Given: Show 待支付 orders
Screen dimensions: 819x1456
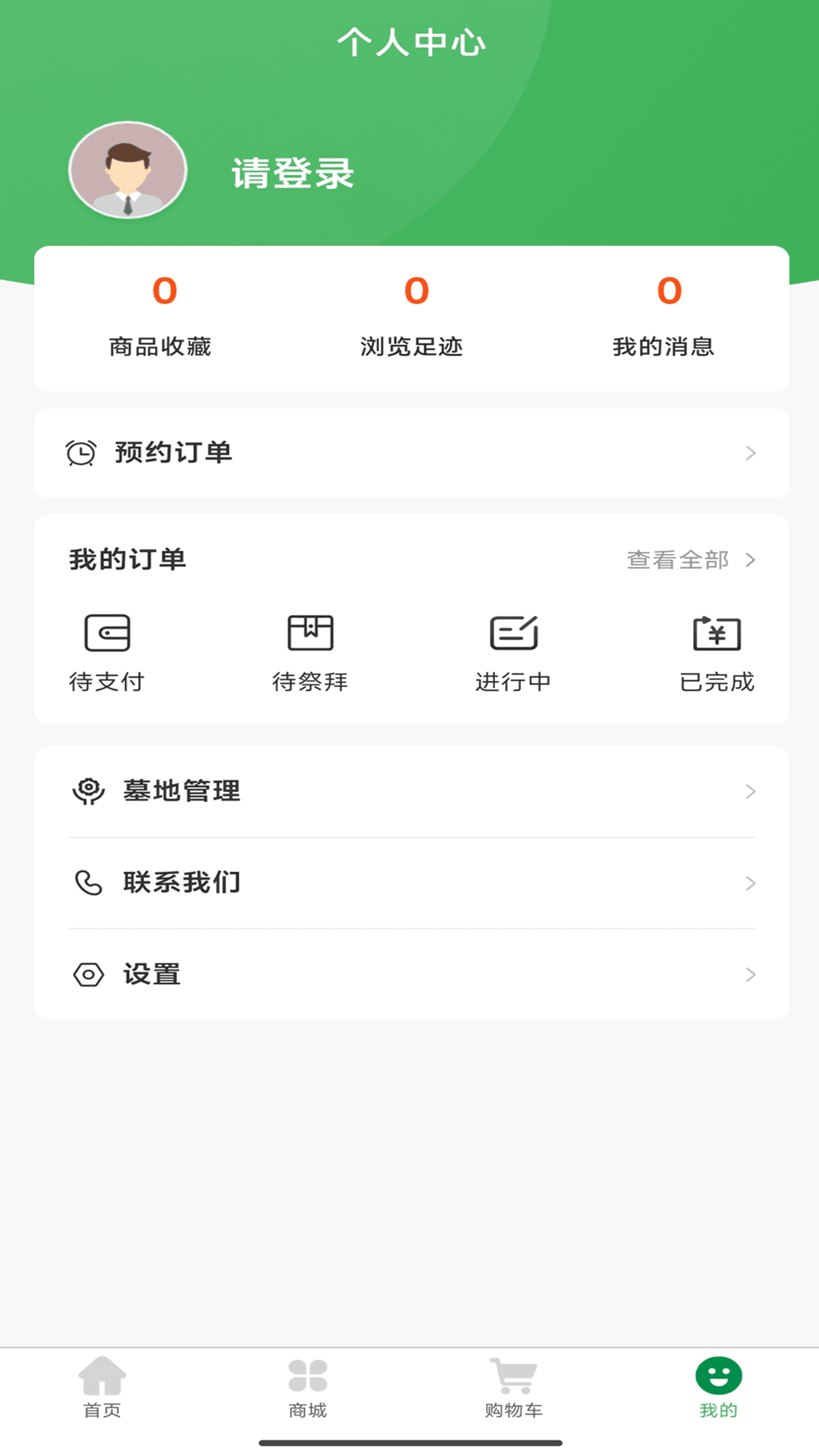Looking at the screenshot, I should coord(107,652).
